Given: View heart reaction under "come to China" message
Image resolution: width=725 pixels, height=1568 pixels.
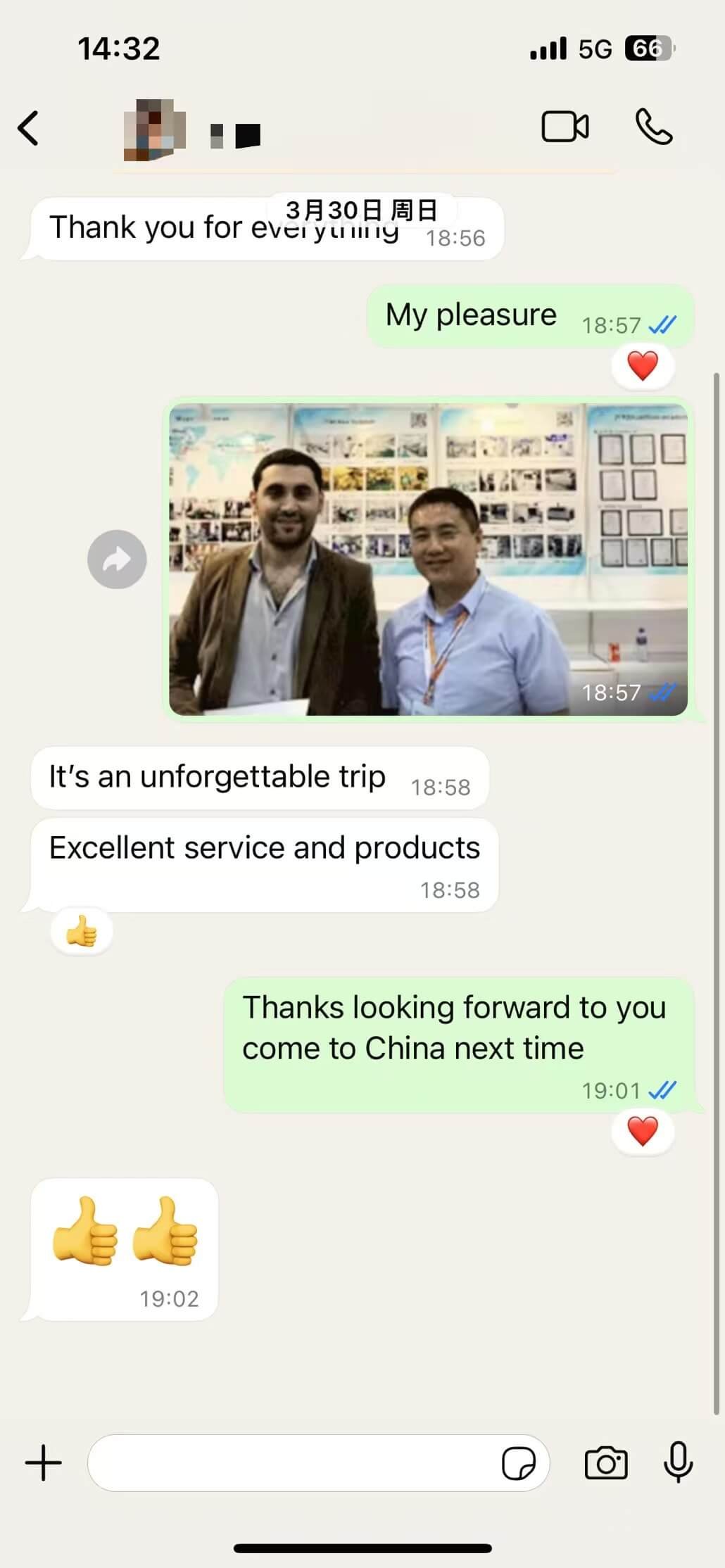Looking at the screenshot, I should tap(643, 1132).
